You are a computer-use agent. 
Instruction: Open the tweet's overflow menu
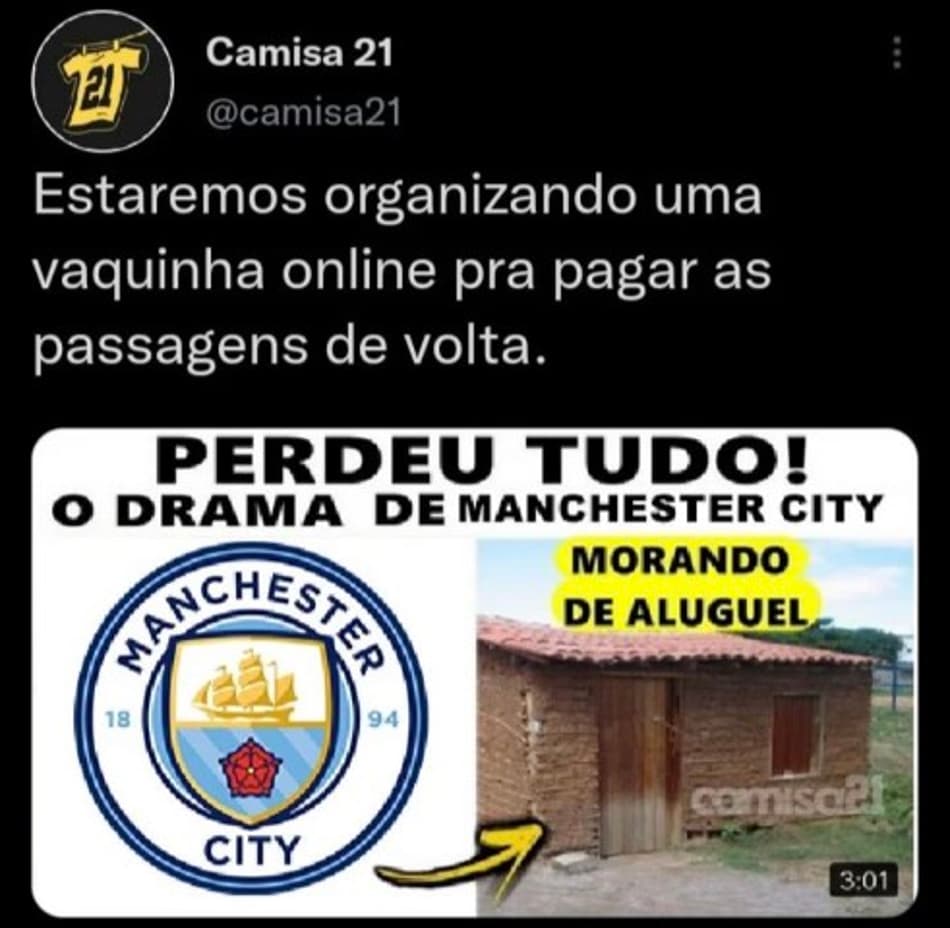[x=896, y=53]
